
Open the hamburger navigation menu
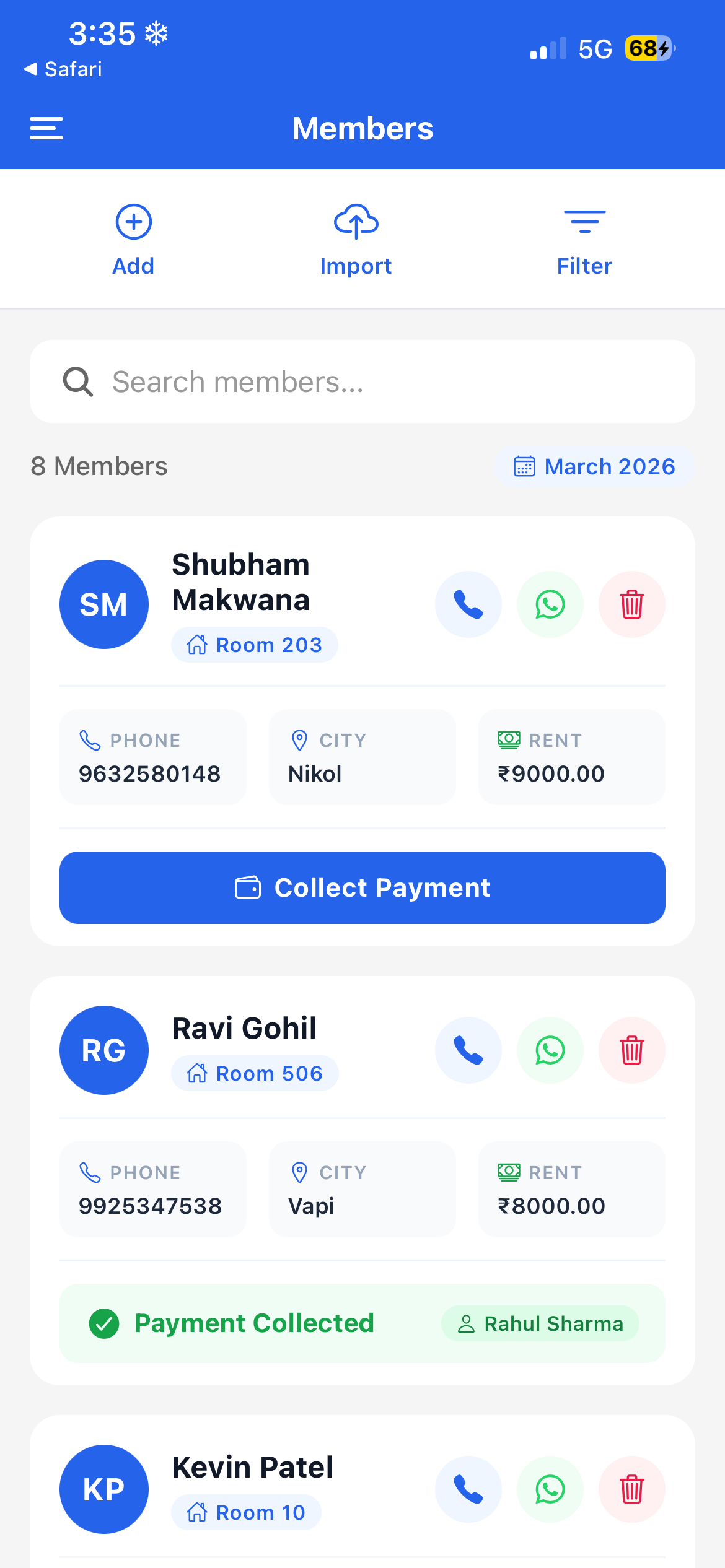point(46,128)
